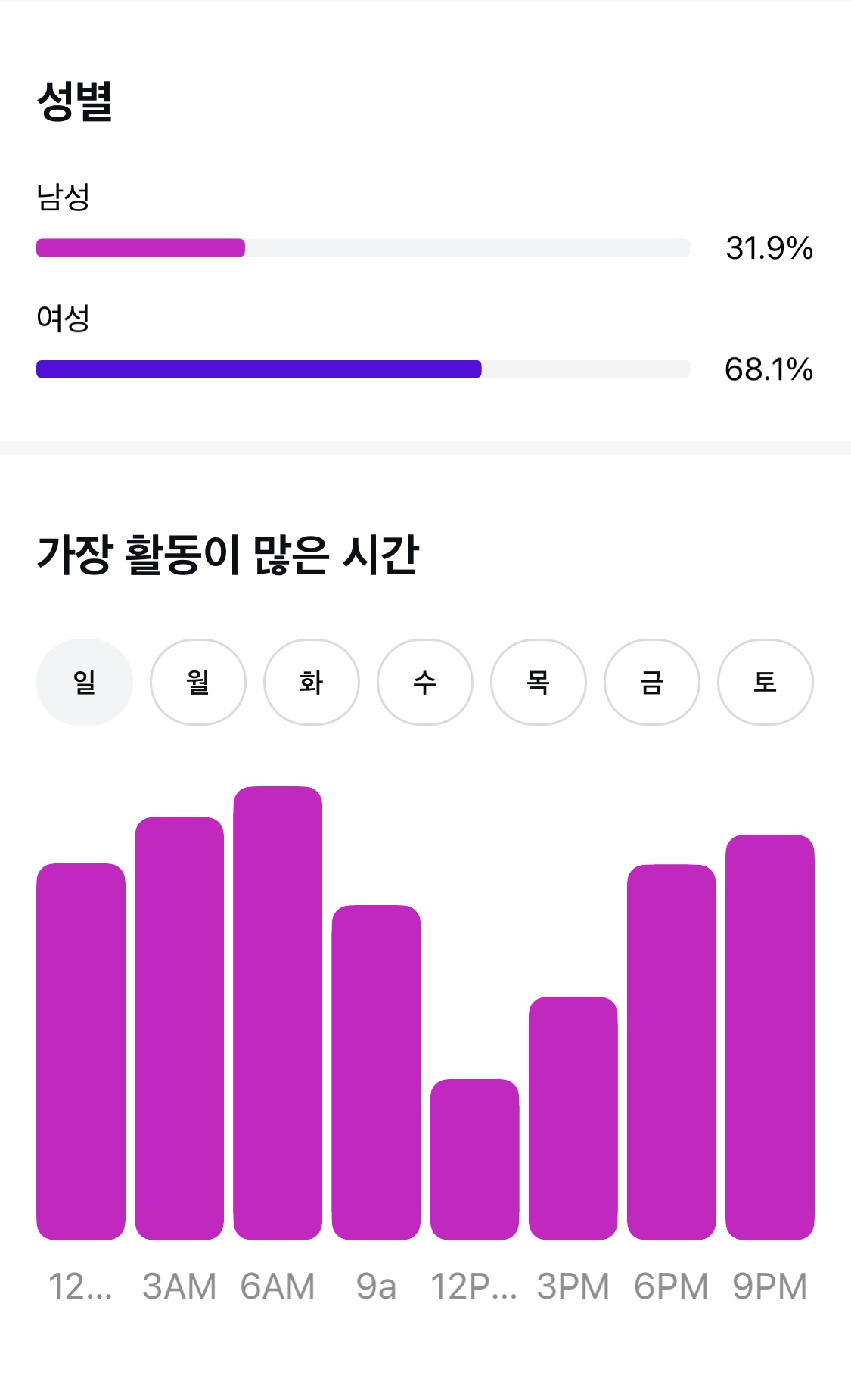Tap the 9PM activity bar
The width and height of the screenshot is (851, 1400).
click(769, 1037)
